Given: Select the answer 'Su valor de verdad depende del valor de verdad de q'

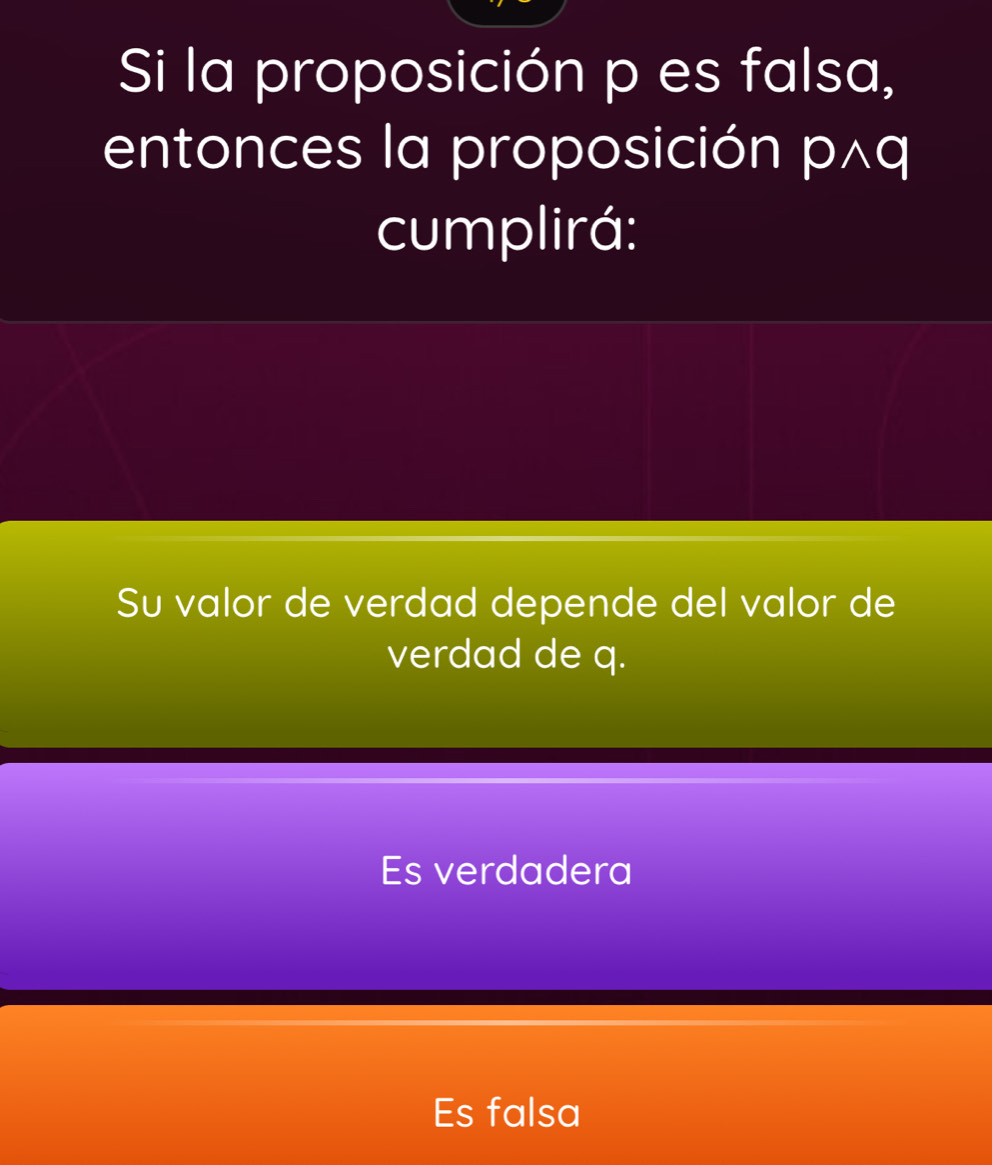Looking at the screenshot, I should pos(505,630).
